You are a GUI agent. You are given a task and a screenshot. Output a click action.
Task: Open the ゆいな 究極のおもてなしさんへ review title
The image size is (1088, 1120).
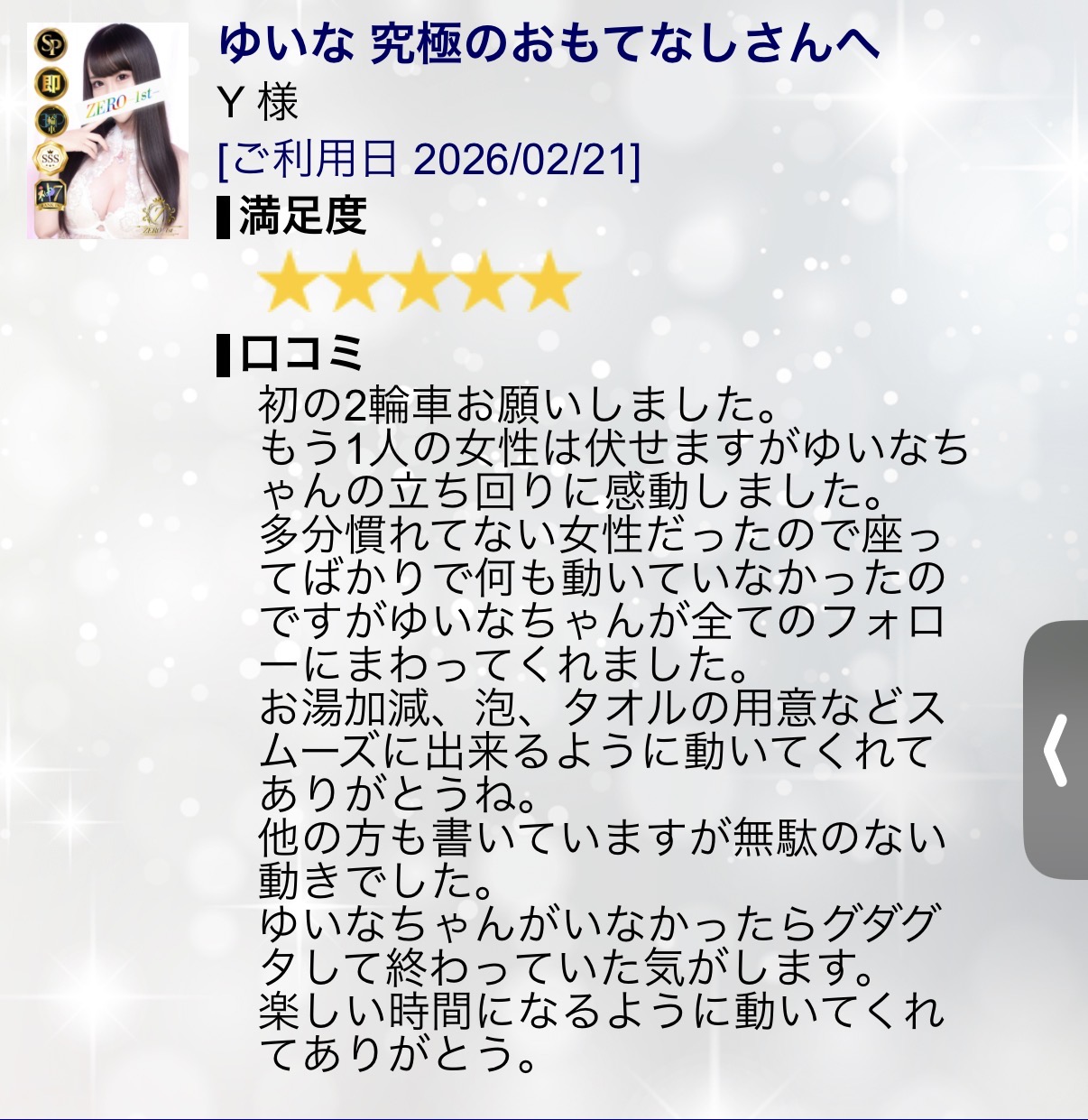coord(548,45)
